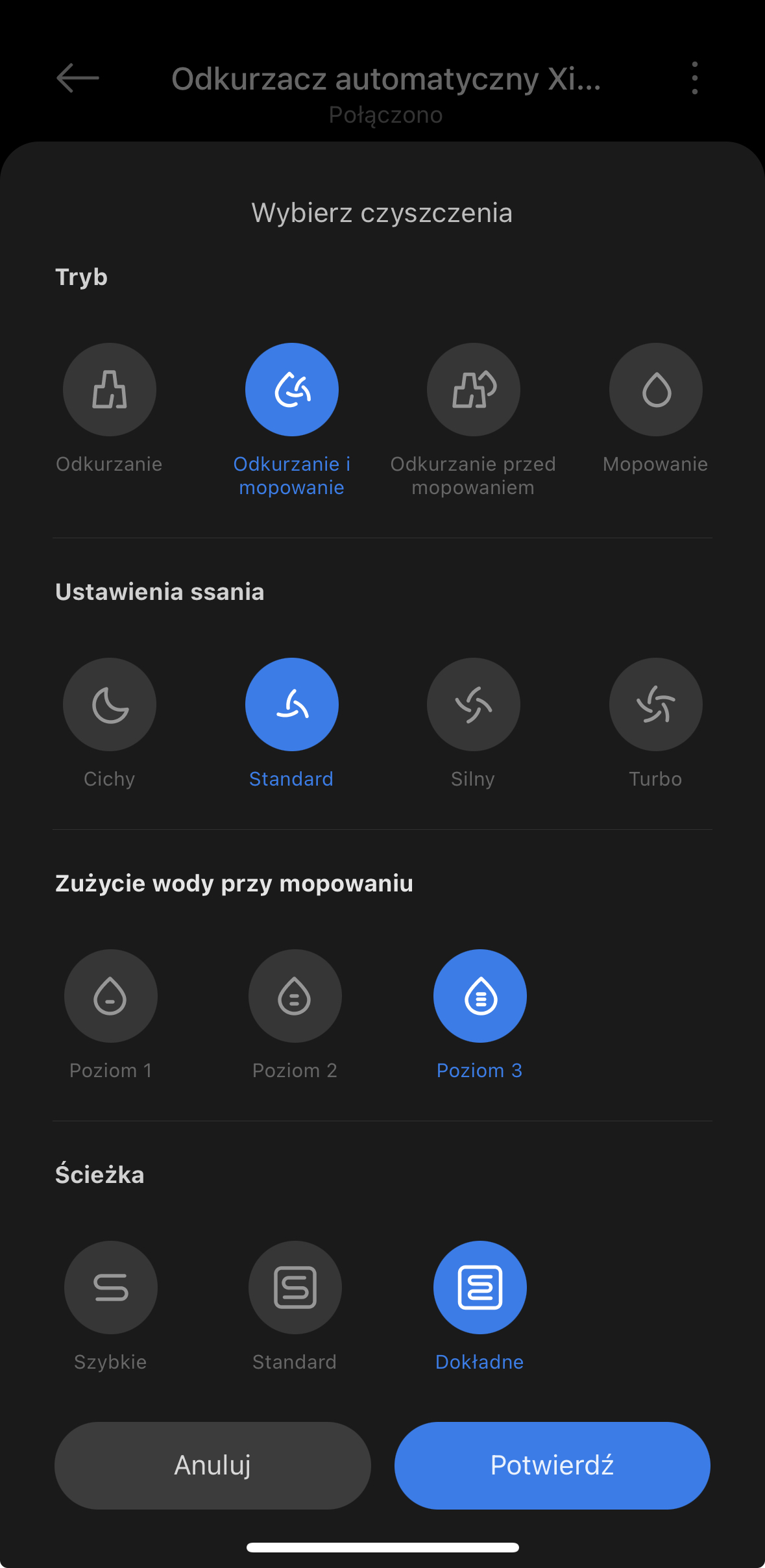Image resolution: width=765 pixels, height=1568 pixels.
Task: Select Mopowanie only mode
Action: click(x=656, y=390)
